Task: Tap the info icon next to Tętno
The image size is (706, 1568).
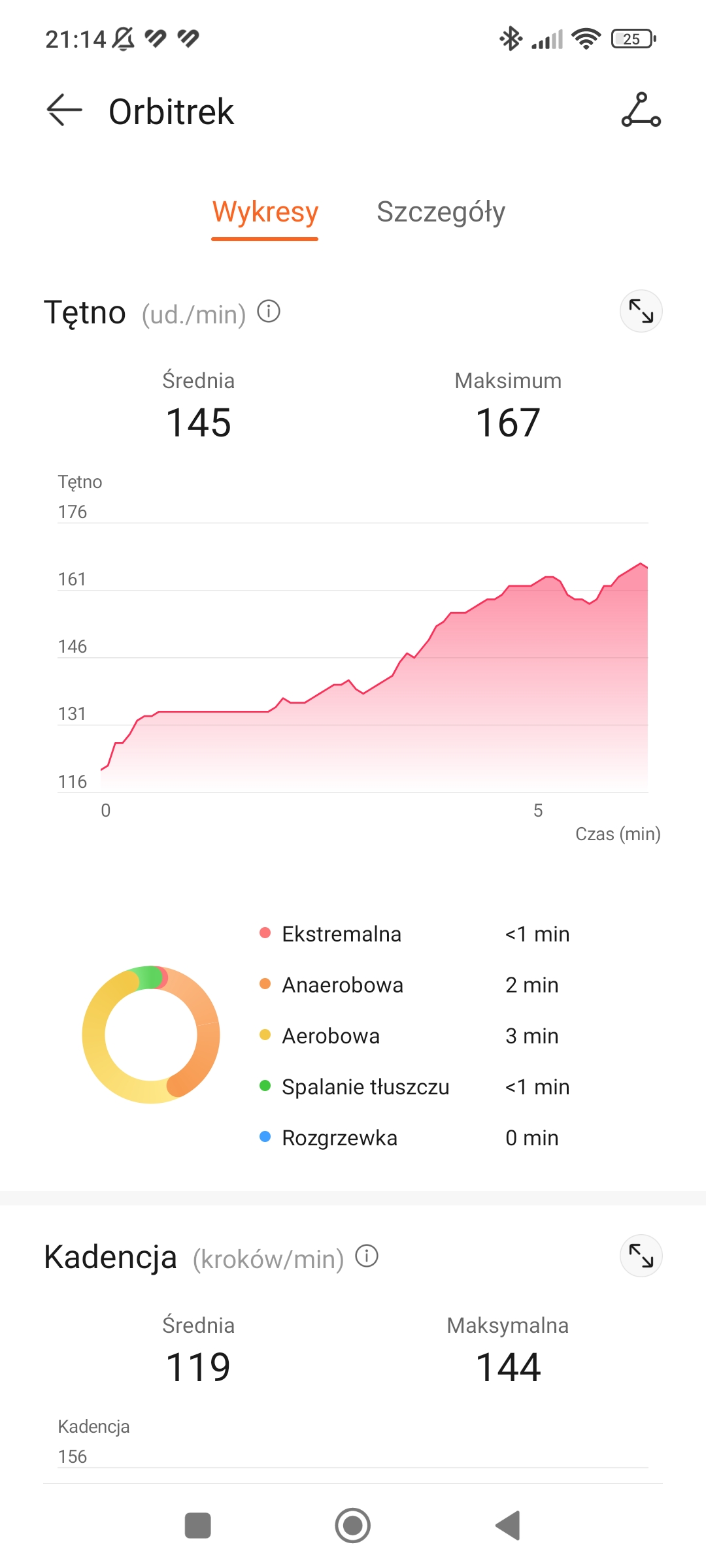Action: tap(268, 312)
